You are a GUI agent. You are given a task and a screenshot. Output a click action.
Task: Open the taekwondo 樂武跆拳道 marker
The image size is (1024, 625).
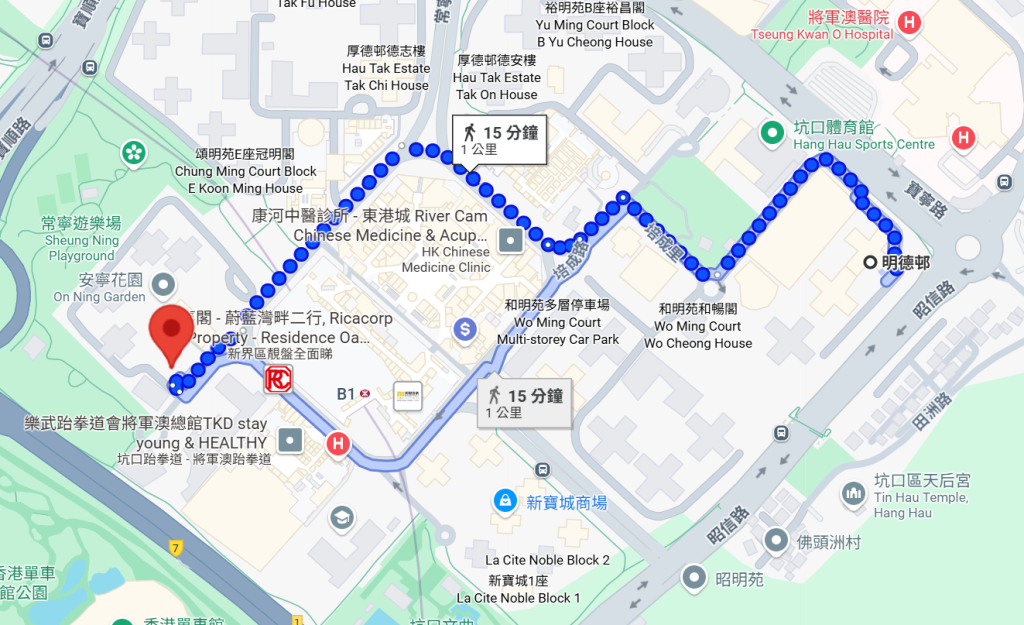(291, 439)
